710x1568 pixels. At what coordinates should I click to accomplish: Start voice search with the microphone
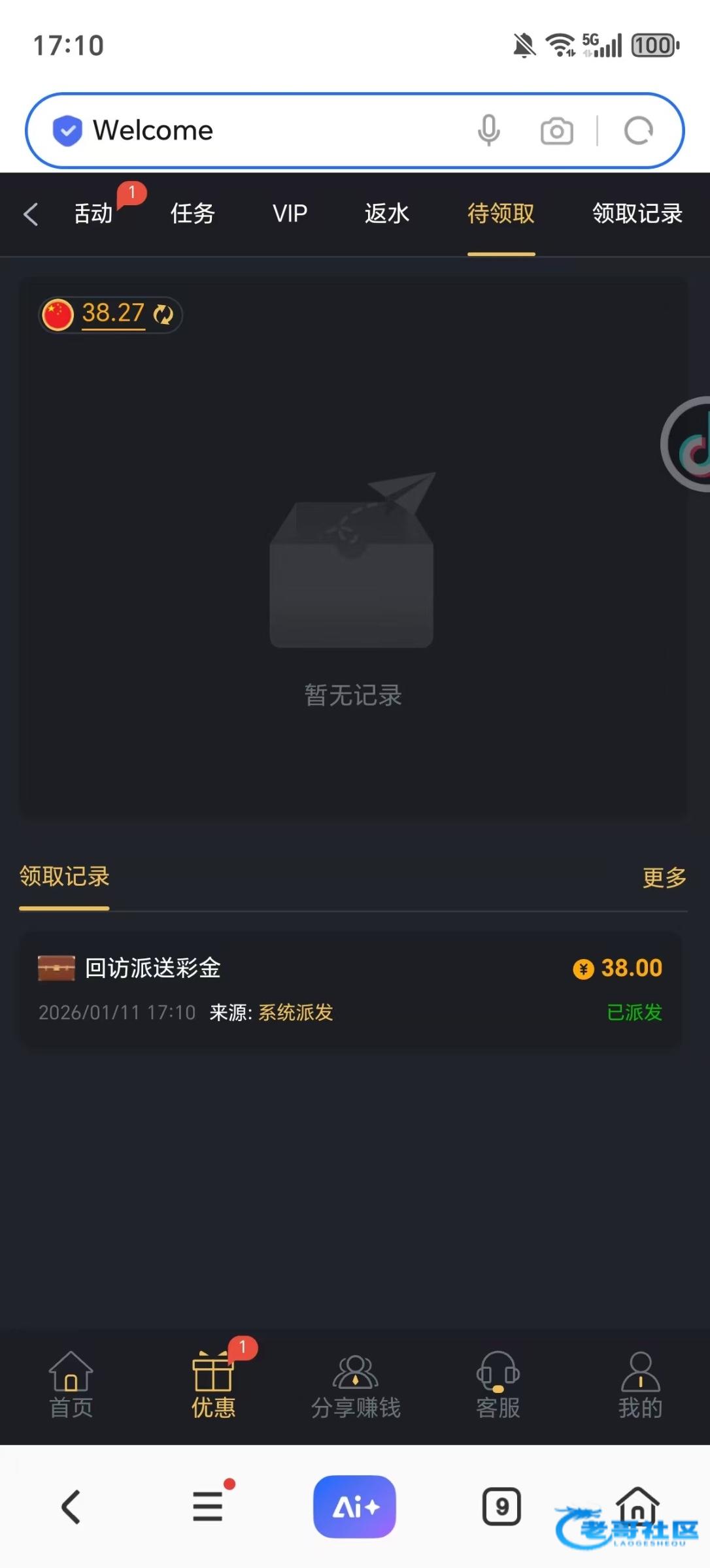(x=488, y=131)
